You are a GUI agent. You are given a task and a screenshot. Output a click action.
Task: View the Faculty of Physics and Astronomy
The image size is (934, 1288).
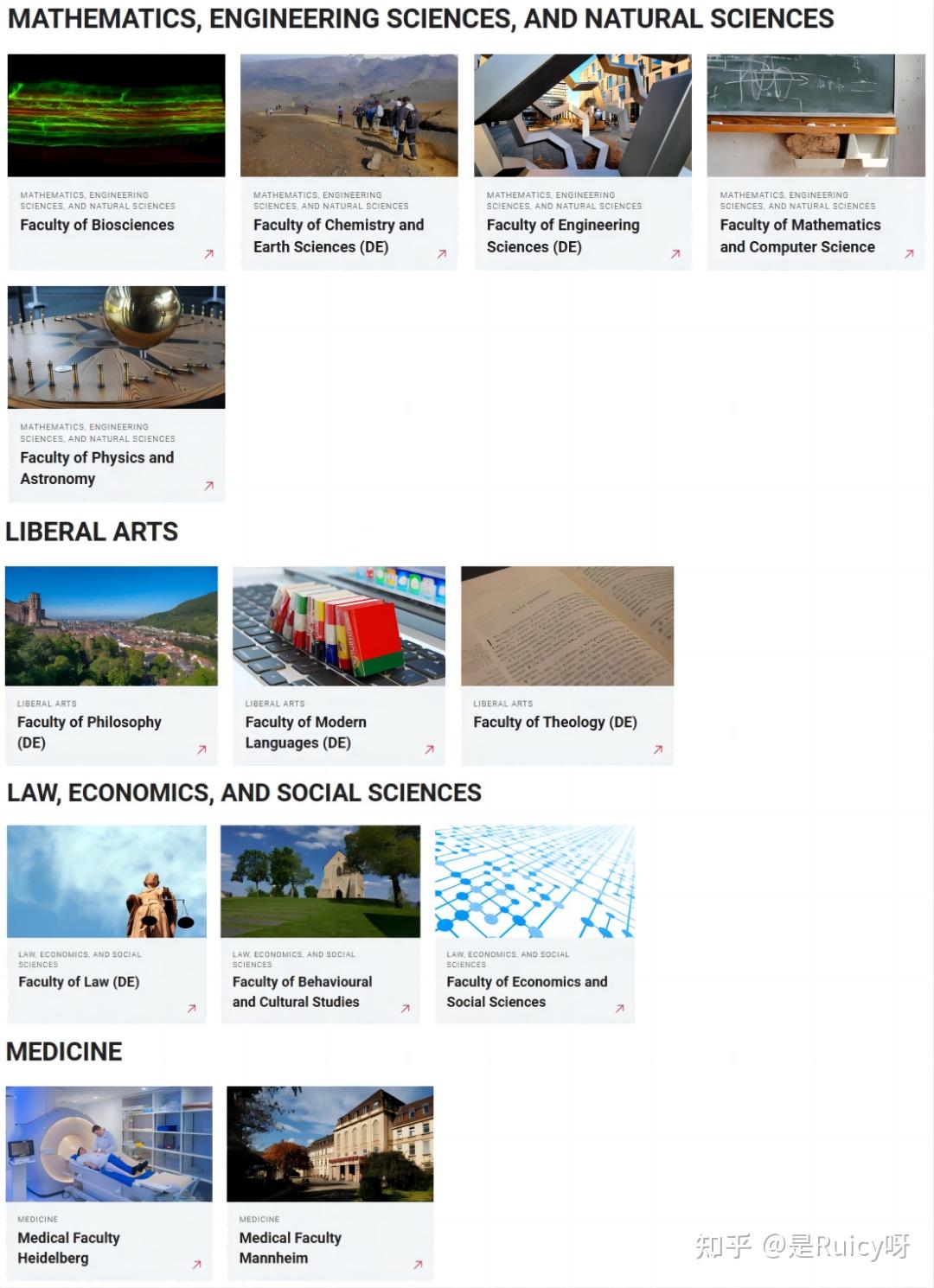tap(97, 468)
